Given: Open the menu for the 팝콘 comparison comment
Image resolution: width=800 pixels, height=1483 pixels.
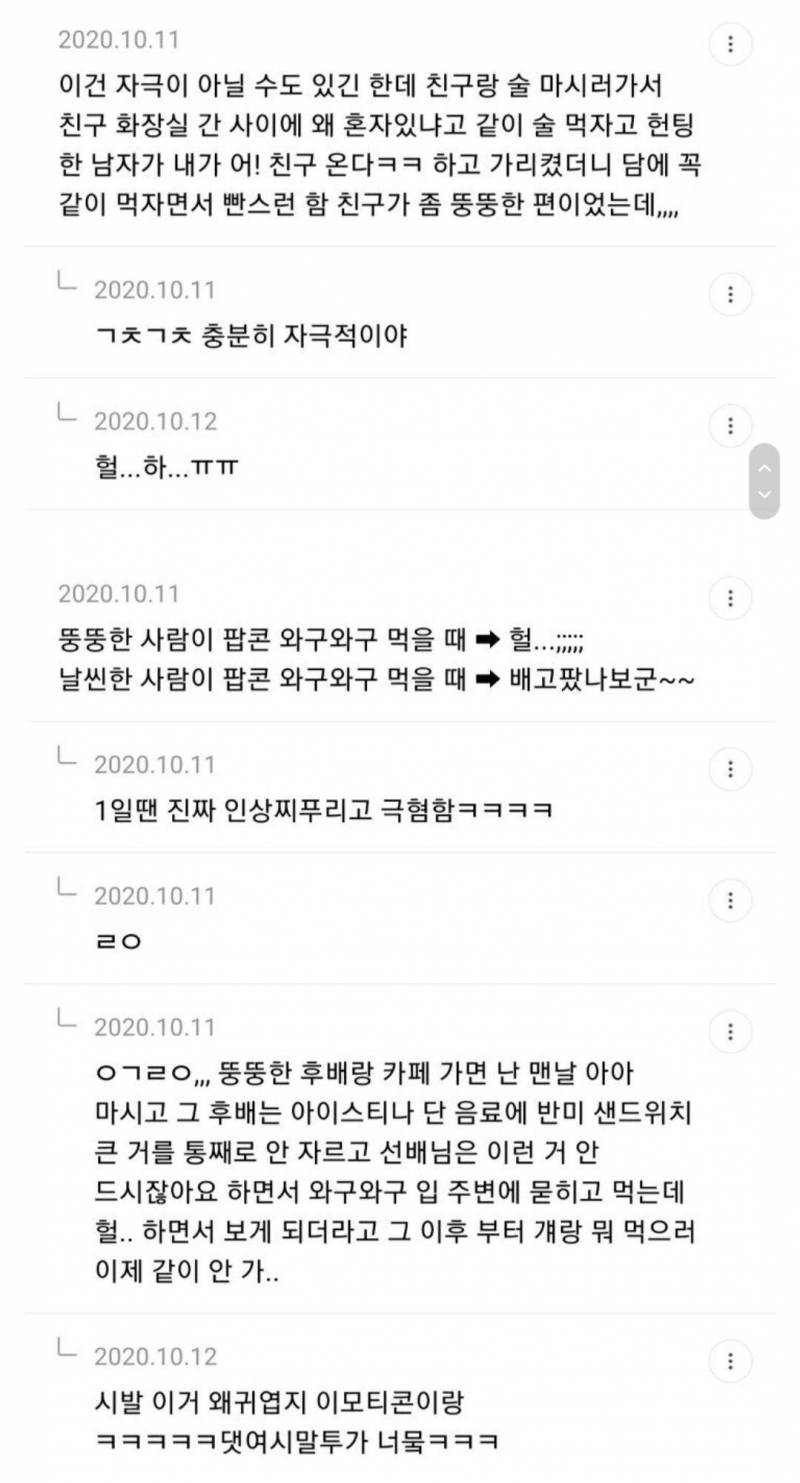Looking at the screenshot, I should click(x=731, y=598).
